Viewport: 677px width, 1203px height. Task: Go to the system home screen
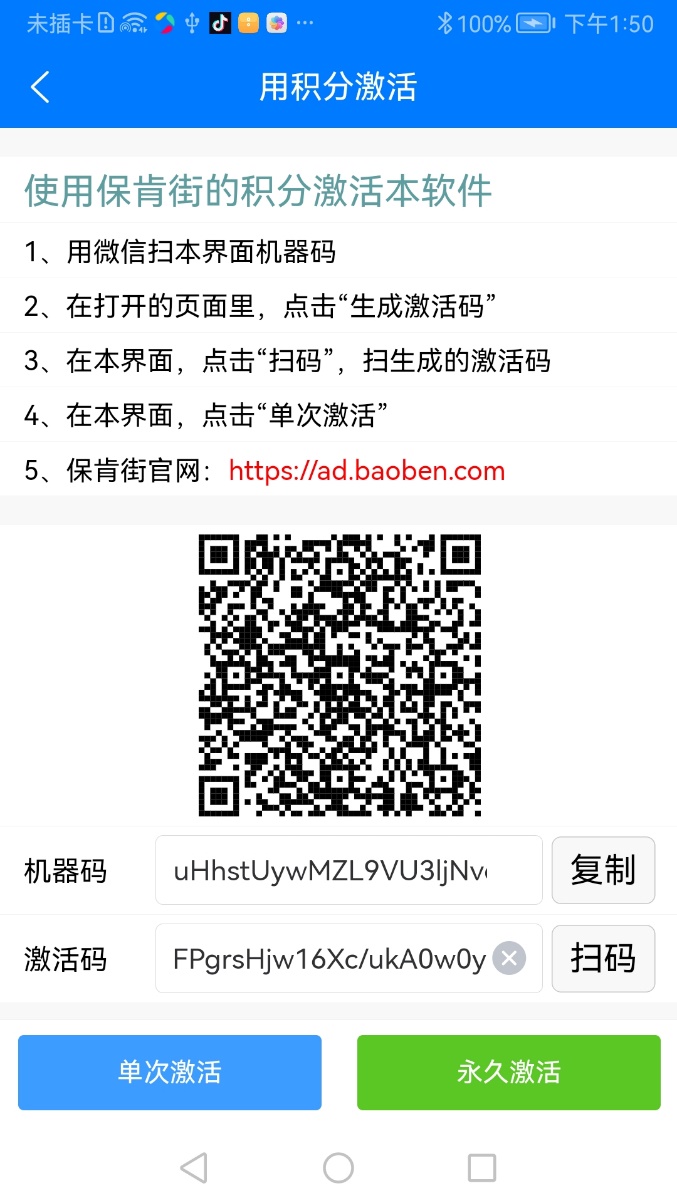point(338,1167)
